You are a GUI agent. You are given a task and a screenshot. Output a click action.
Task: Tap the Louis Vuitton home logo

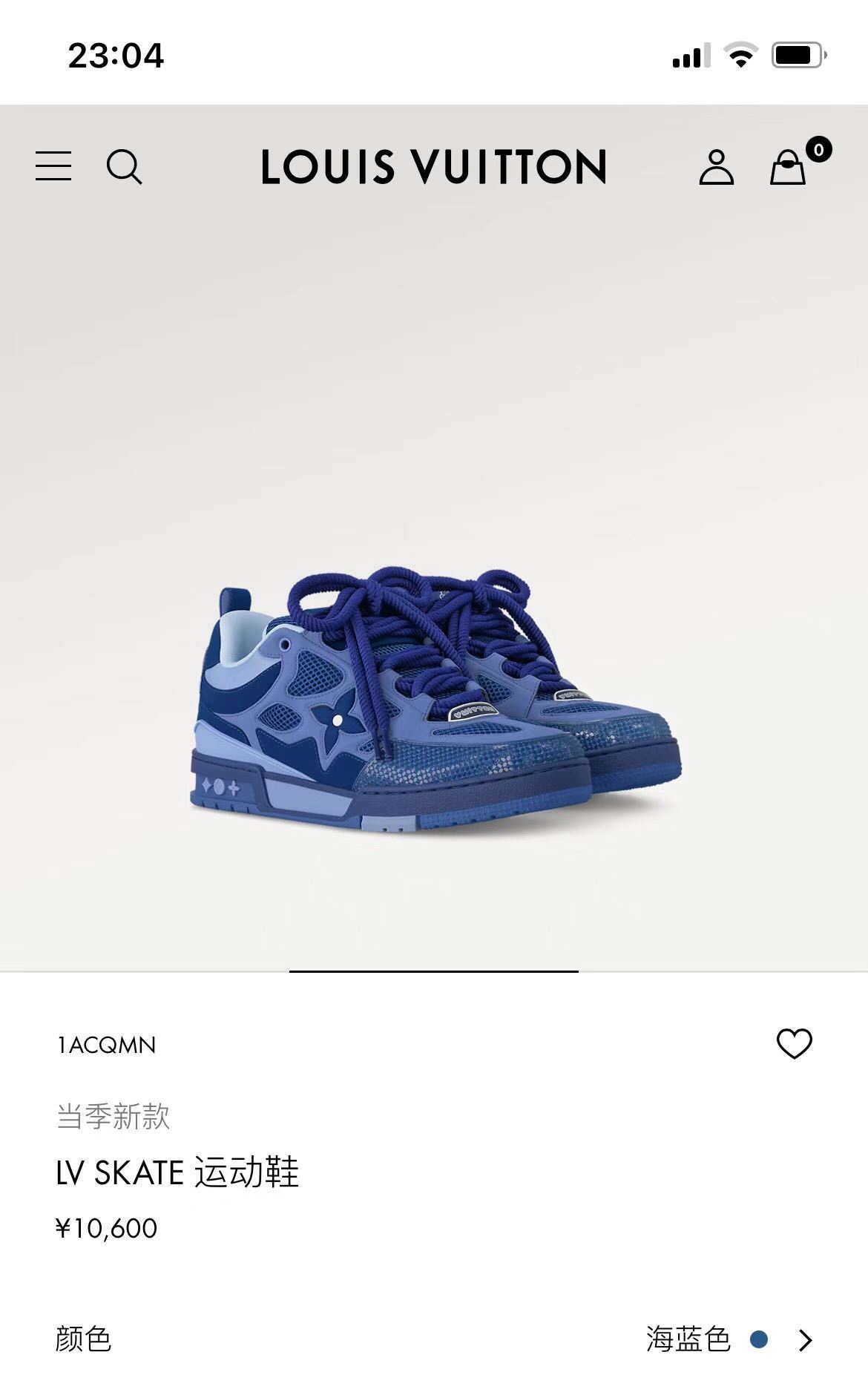coord(434,166)
